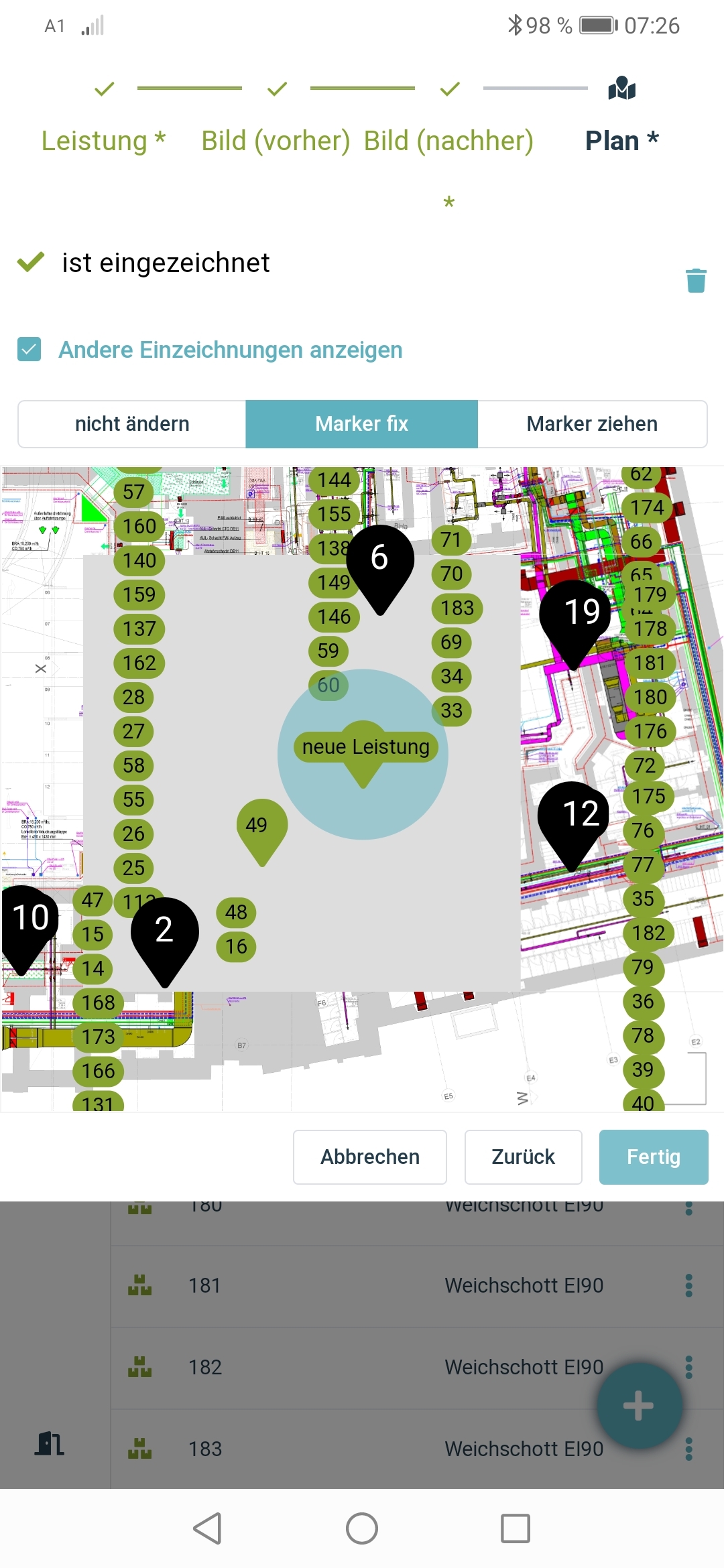Open the Bild (vorher) step
Image resolution: width=724 pixels, height=1568 pixels.
coord(276,140)
